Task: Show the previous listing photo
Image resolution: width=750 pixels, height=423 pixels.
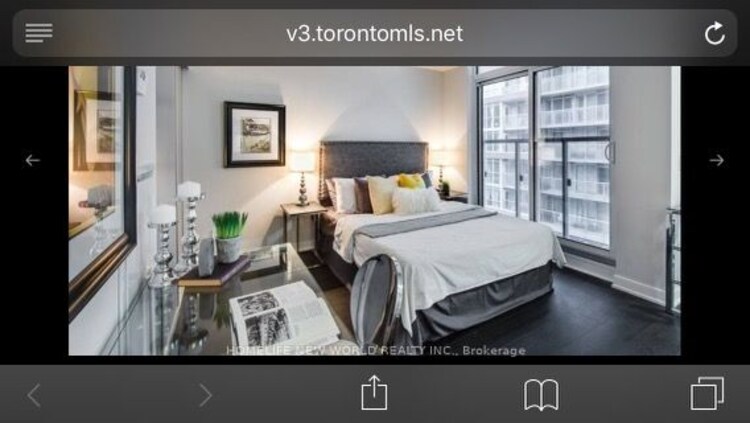Action: click(x=33, y=160)
